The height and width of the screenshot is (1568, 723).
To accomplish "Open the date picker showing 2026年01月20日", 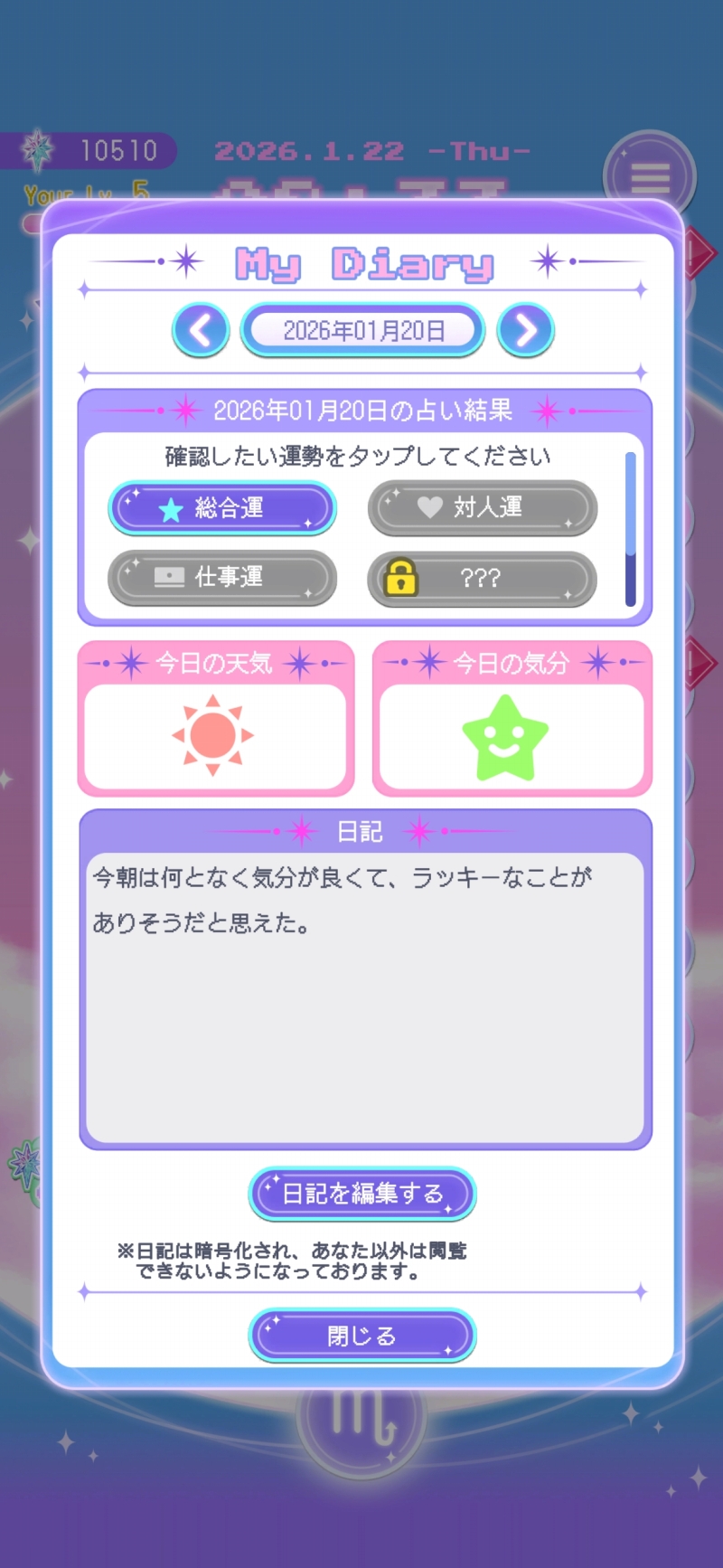I will point(362,330).
